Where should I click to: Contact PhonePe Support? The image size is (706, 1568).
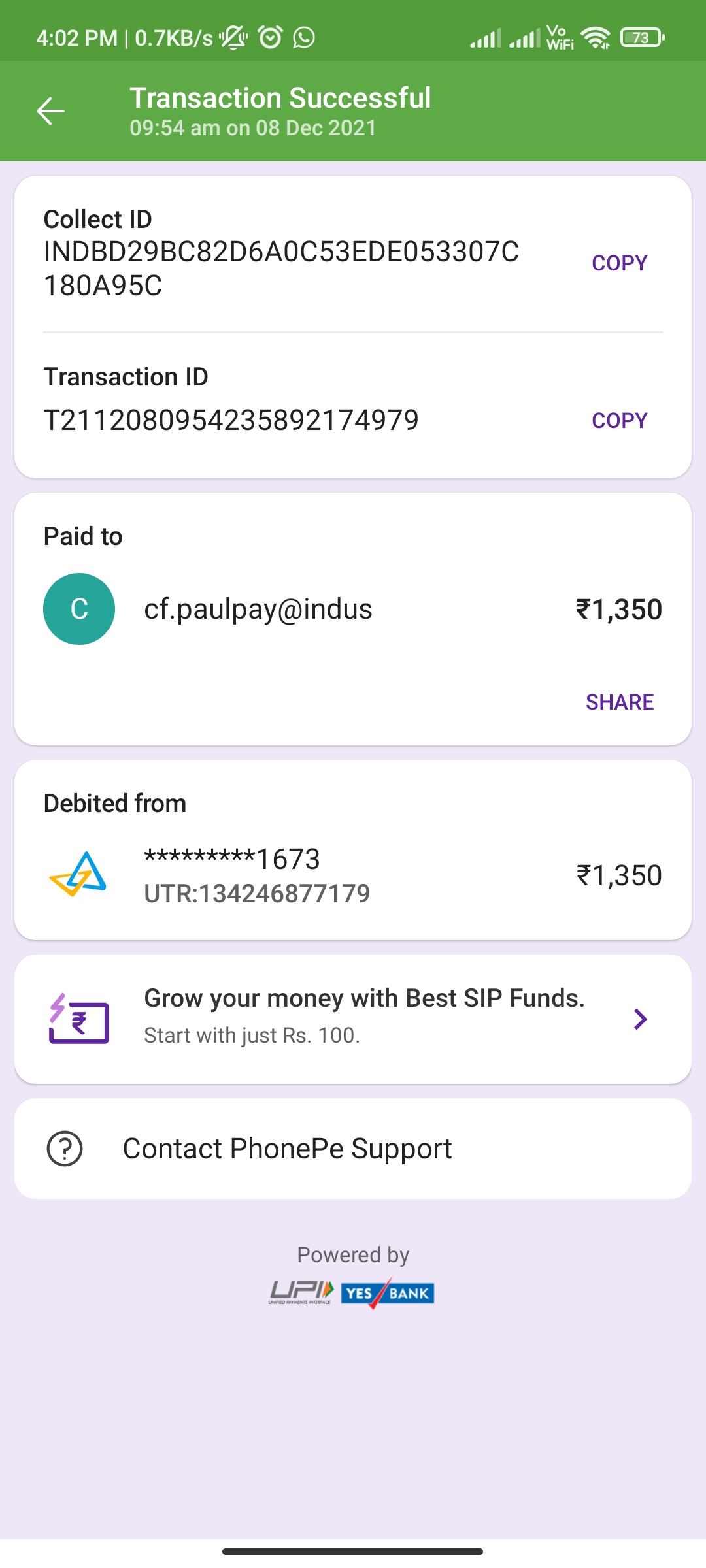click(288, 1149)
